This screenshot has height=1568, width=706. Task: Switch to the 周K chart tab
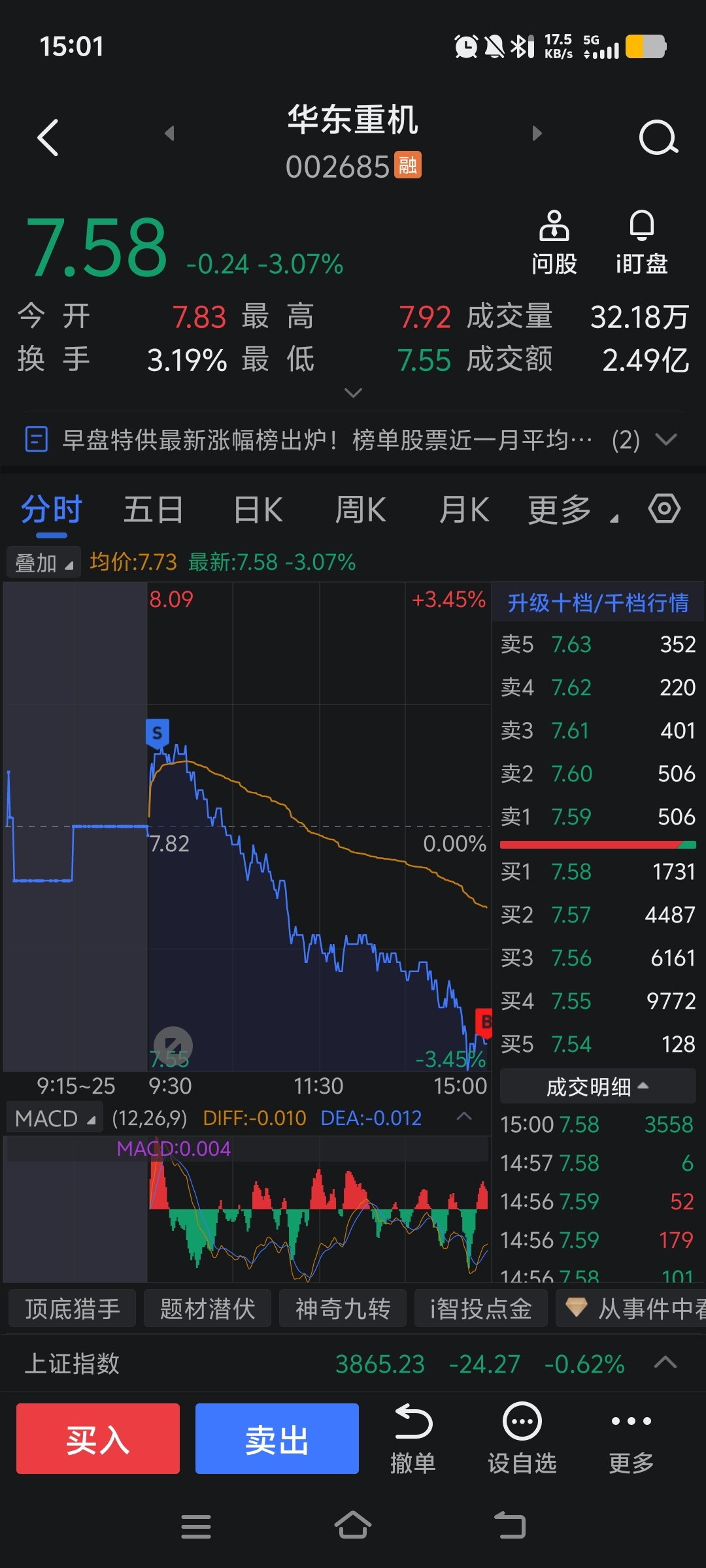[360, 510]
